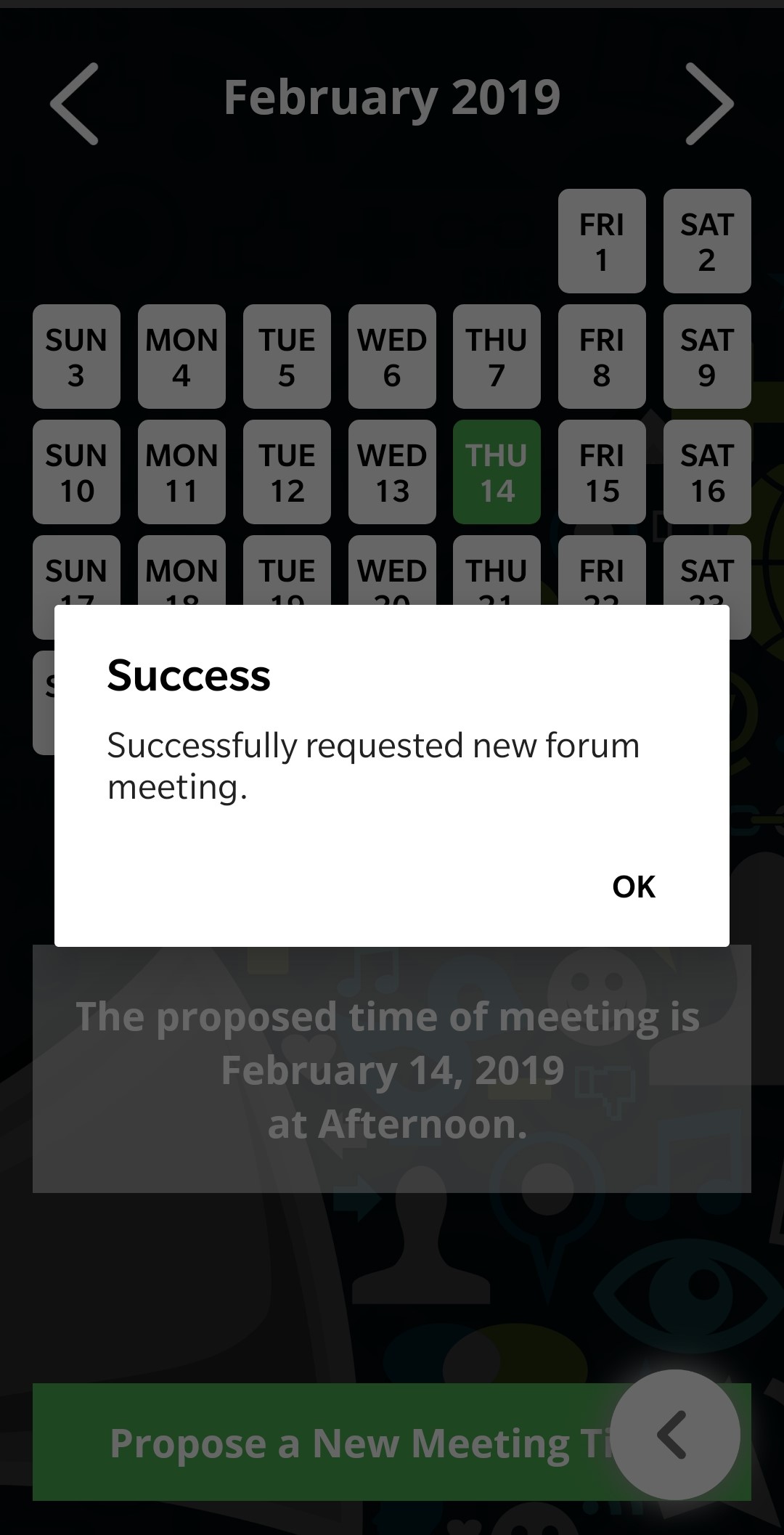Viewport: 784px width, 1535px height.
Task: Choose Thursday 7 date tile
Action: coord(497,357)
